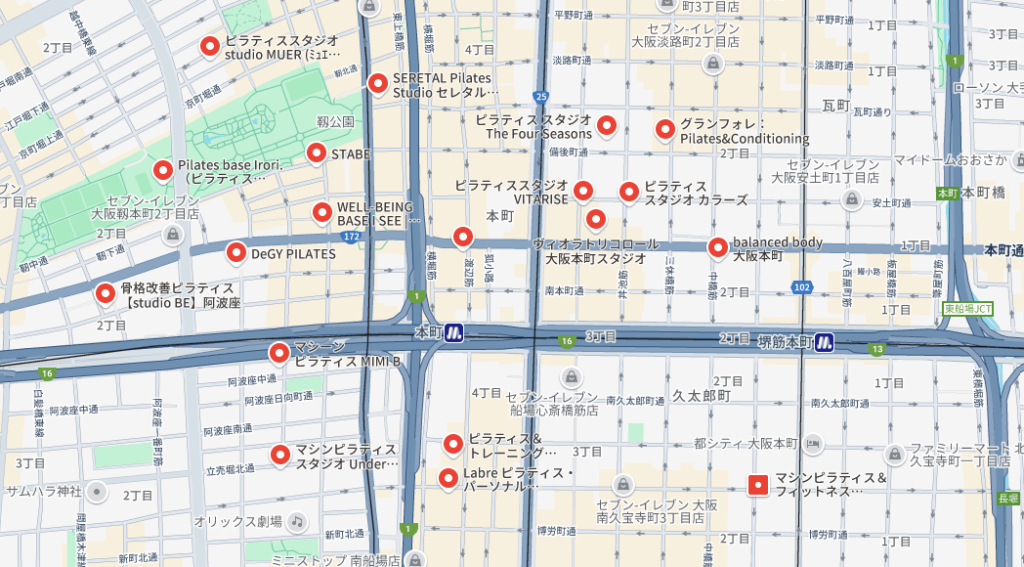Open the Labre ピラティス・パーソナル marker
Image resolution: width=1024 pixels, height=567 pixels.
pos(448,478)
